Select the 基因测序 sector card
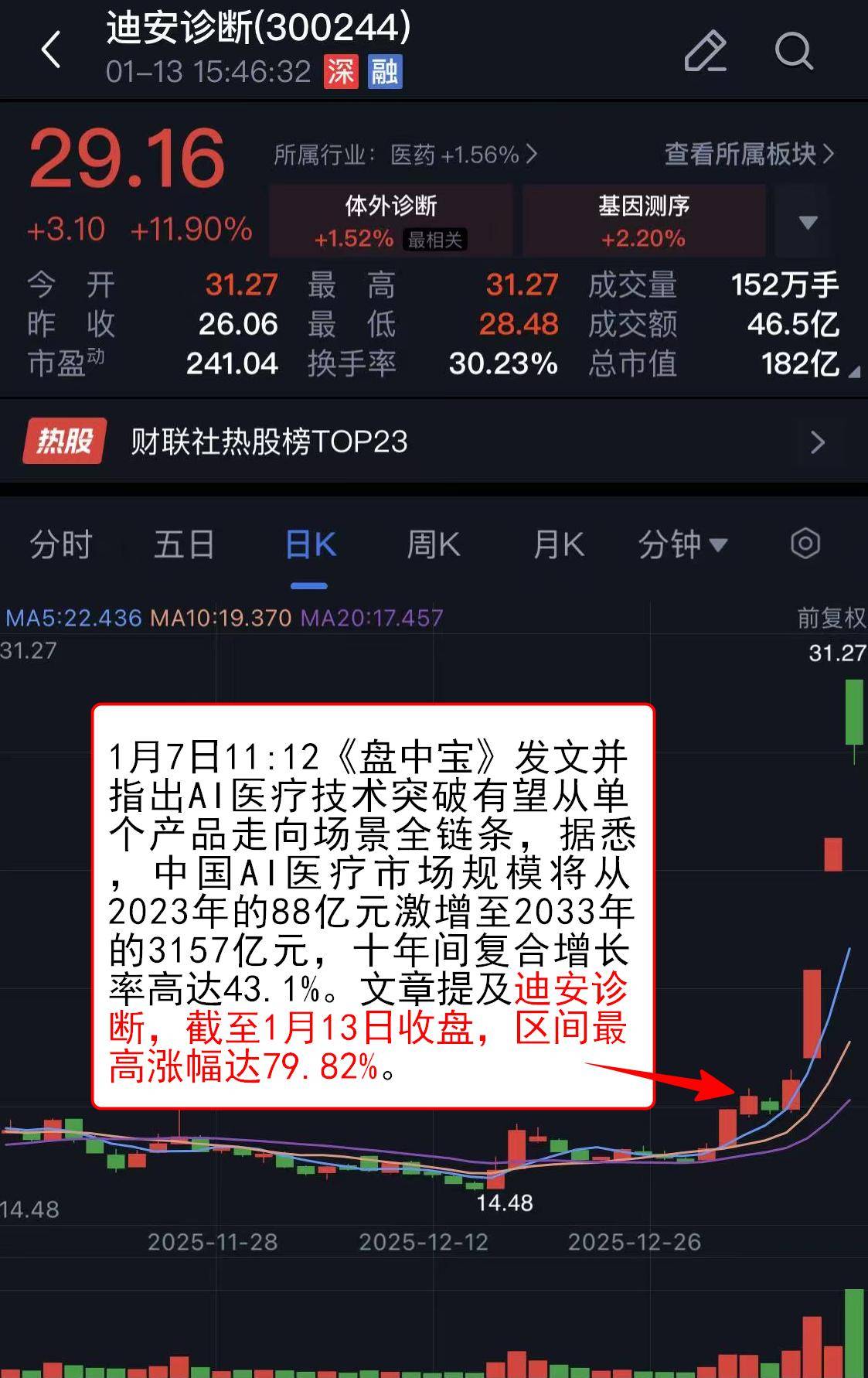The image size is (868, 1378). click(643, 221)
